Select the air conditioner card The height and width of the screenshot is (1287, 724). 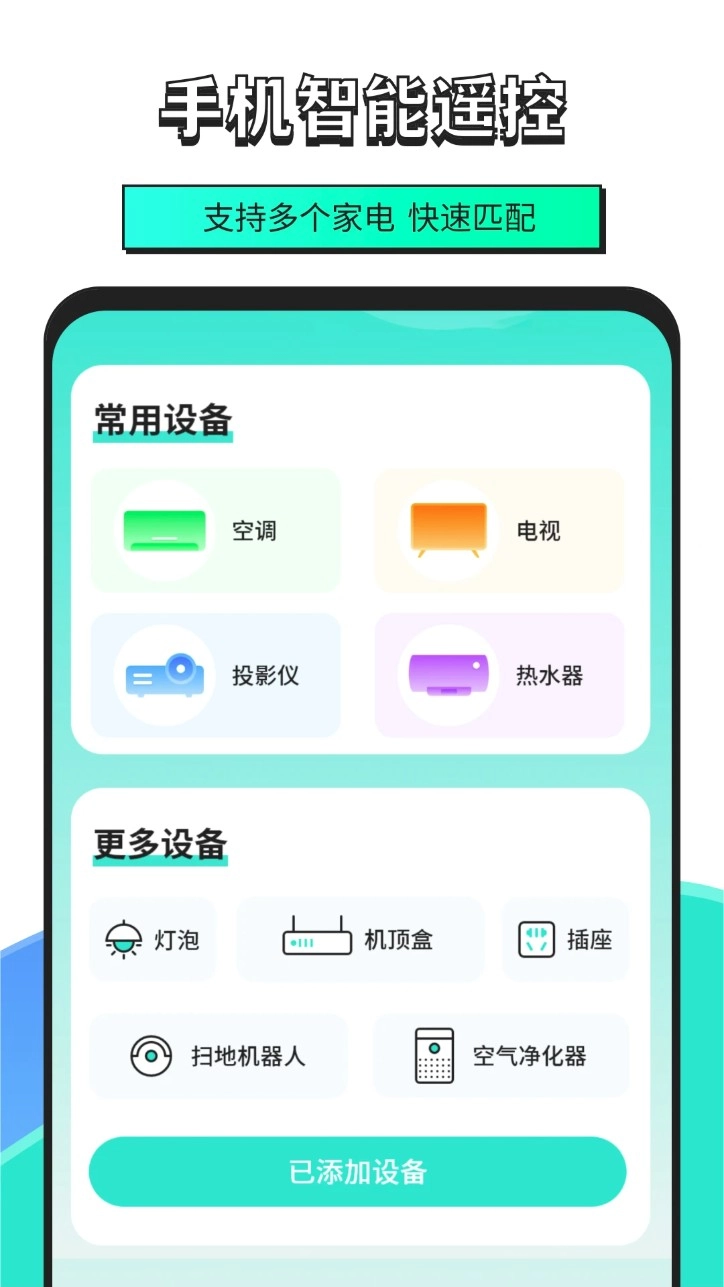point(216,531)
